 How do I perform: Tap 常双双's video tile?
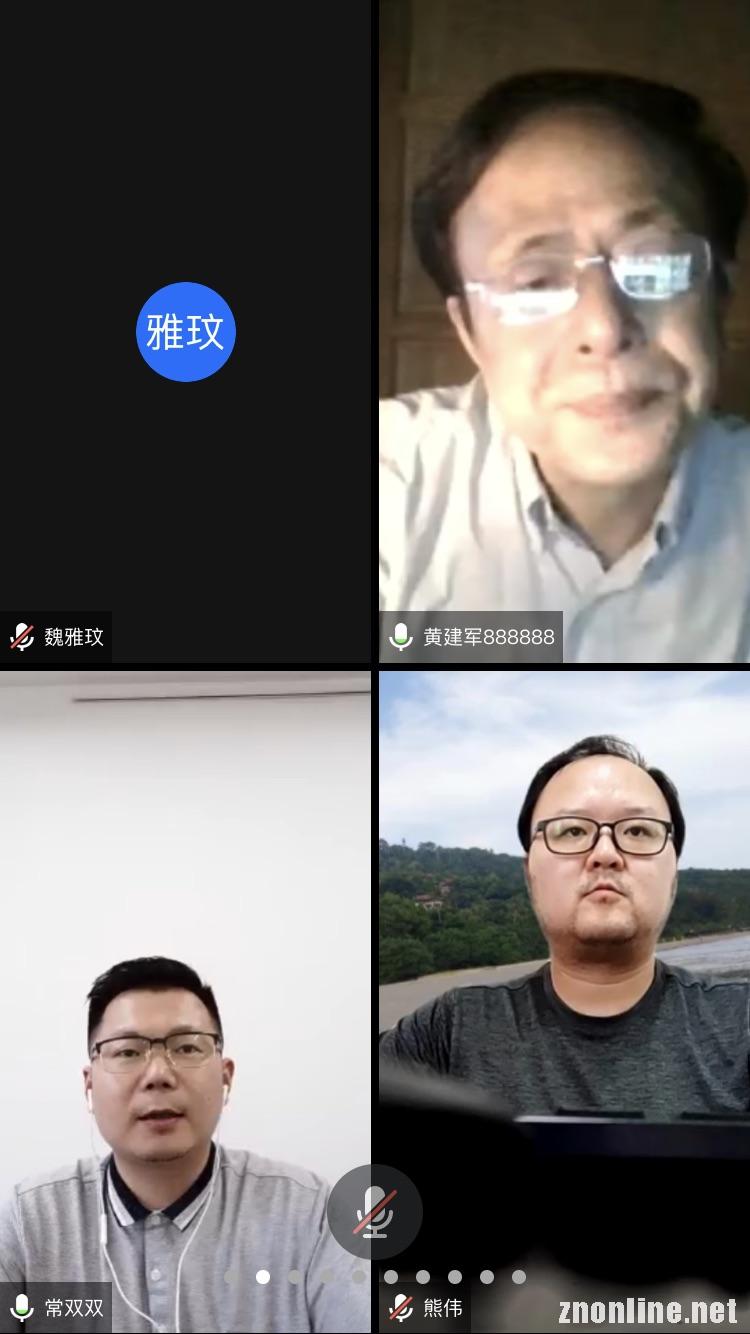185,1002
